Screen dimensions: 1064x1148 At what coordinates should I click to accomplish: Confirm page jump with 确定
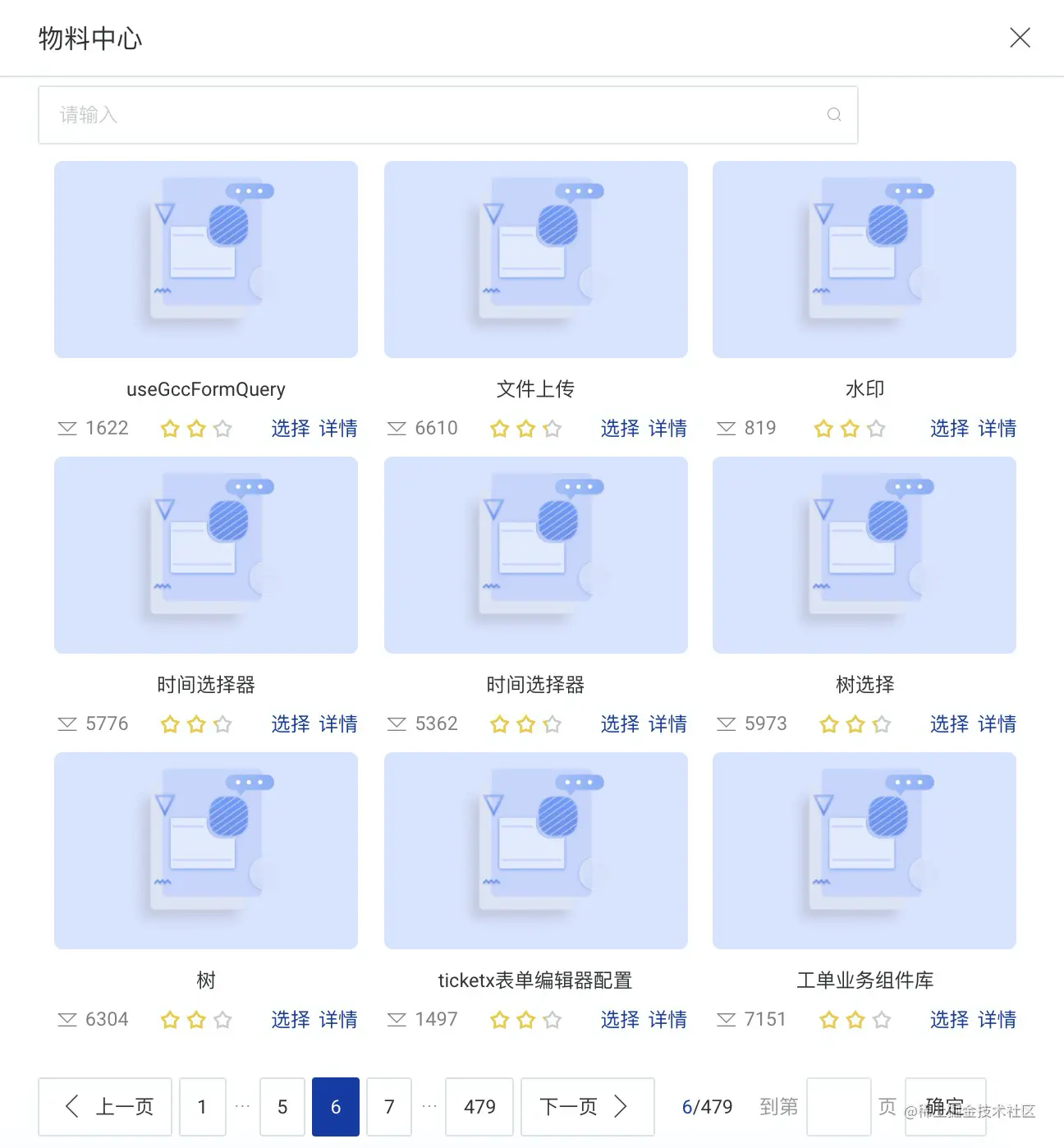coord(945,1107)
